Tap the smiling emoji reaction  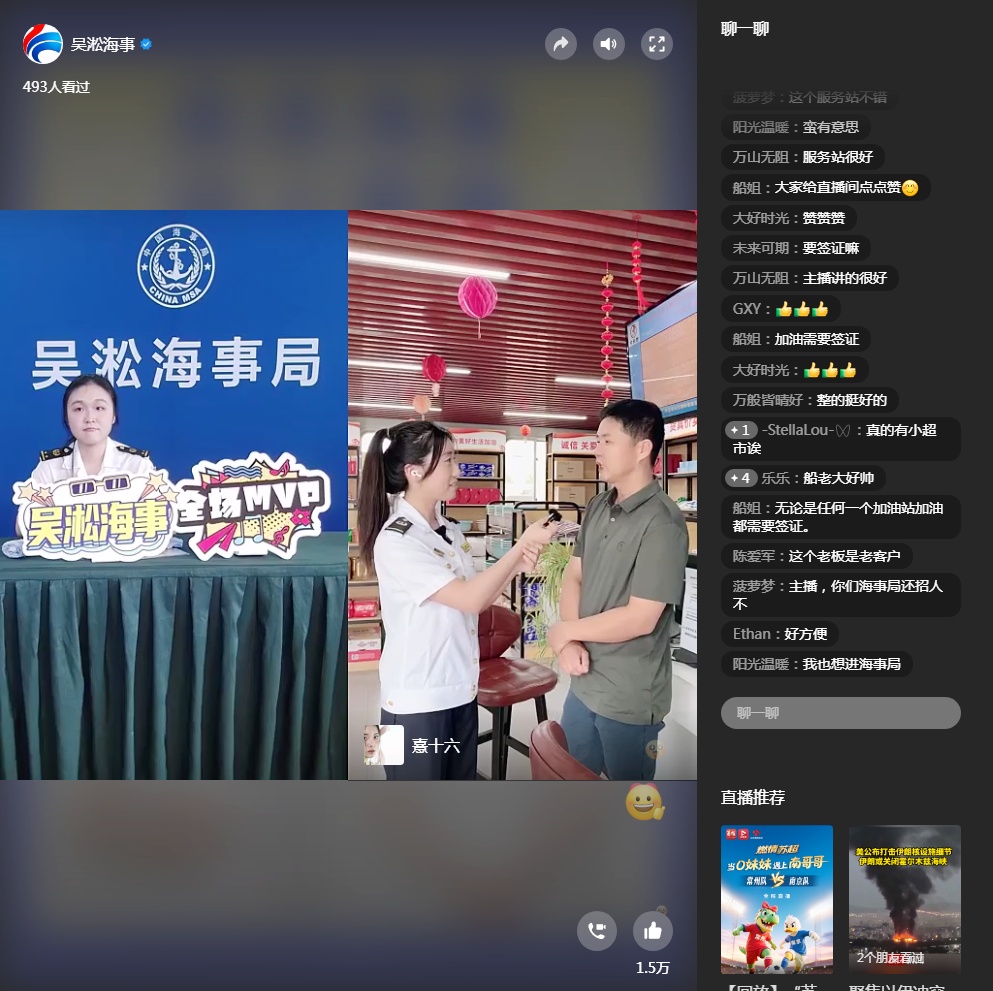[645, 802]
